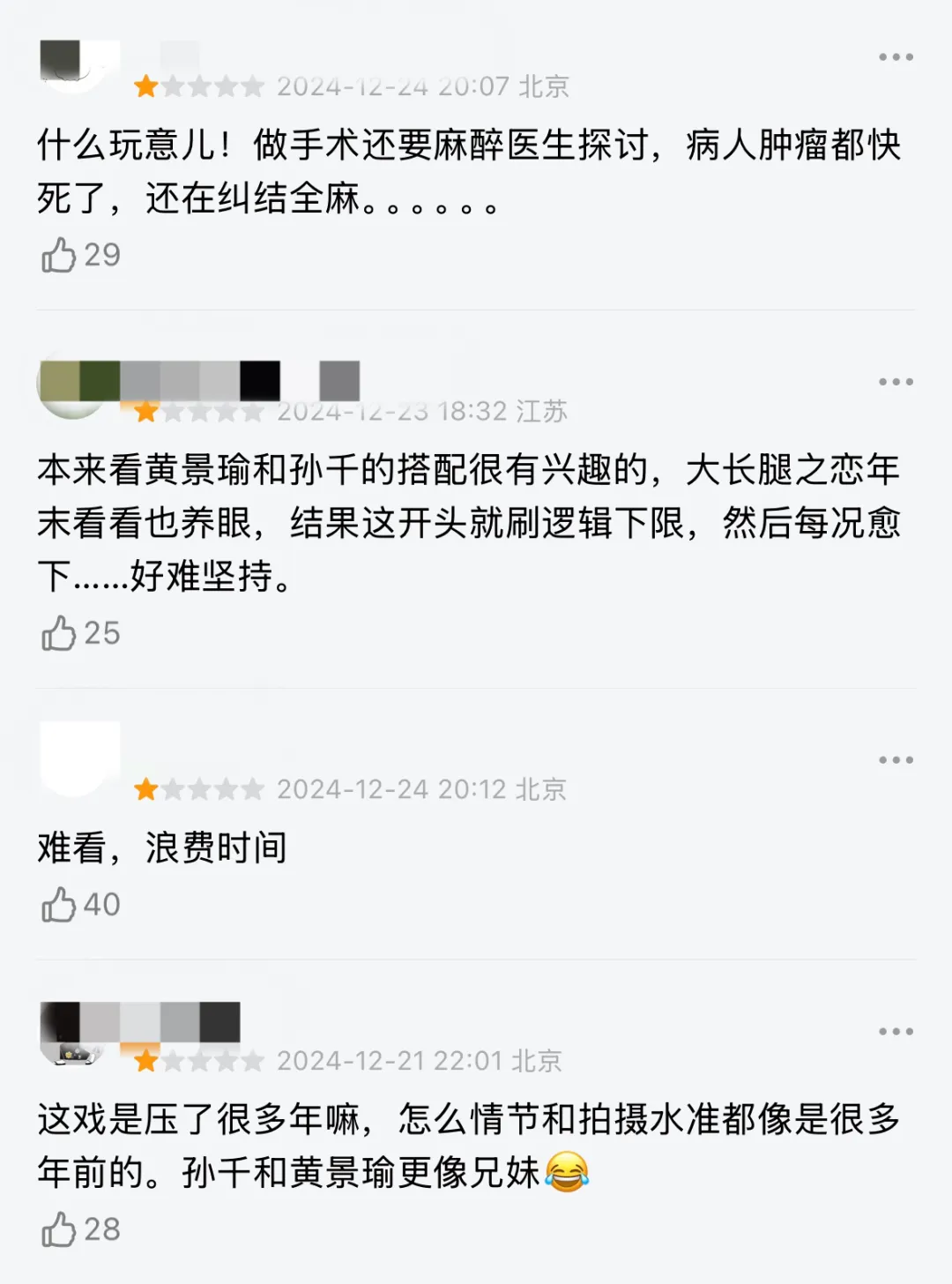The height and width of the screenshot is (1284, 952).
Task: Like the review saying 难看,浪费时间
Action: 59,905
